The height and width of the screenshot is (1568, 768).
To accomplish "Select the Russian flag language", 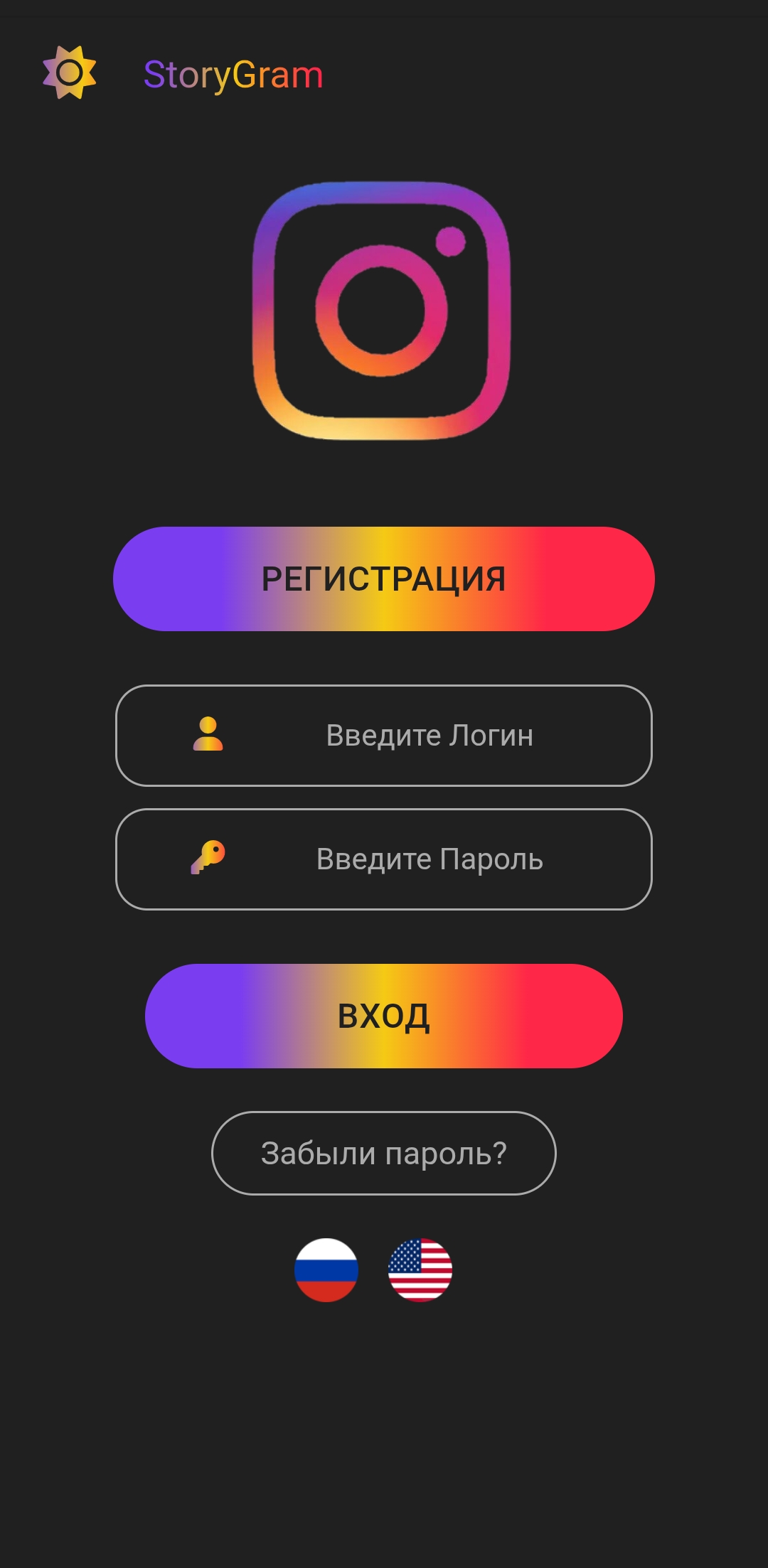I will point(326,1270).
